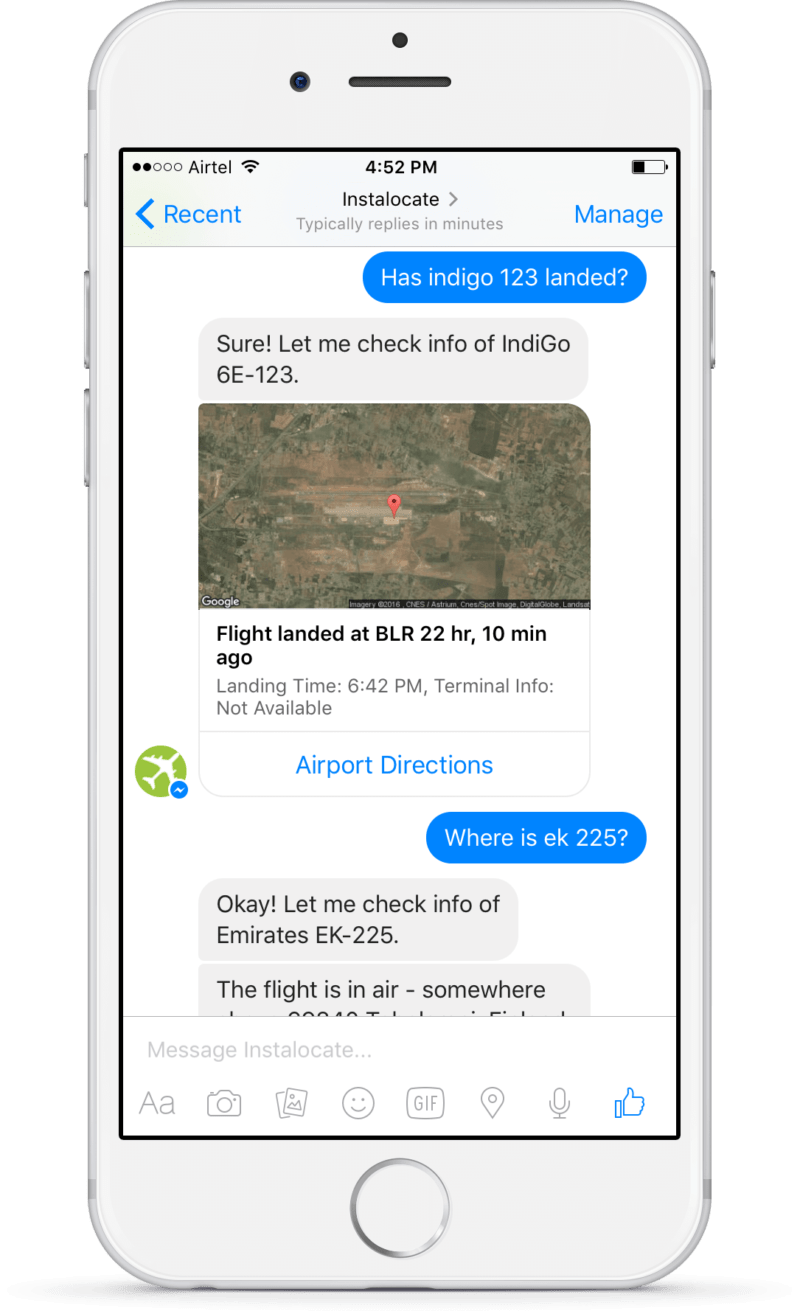Go back to Recent chats

188,214
